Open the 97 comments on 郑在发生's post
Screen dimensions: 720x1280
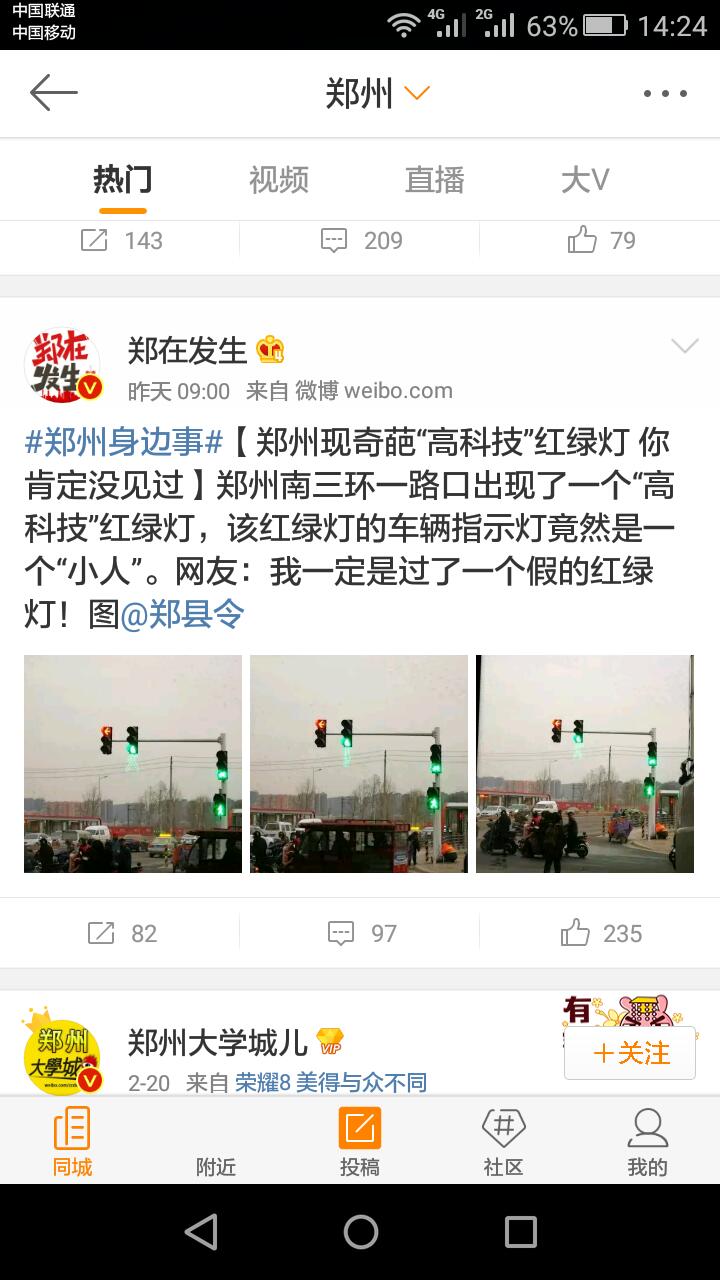361,933
